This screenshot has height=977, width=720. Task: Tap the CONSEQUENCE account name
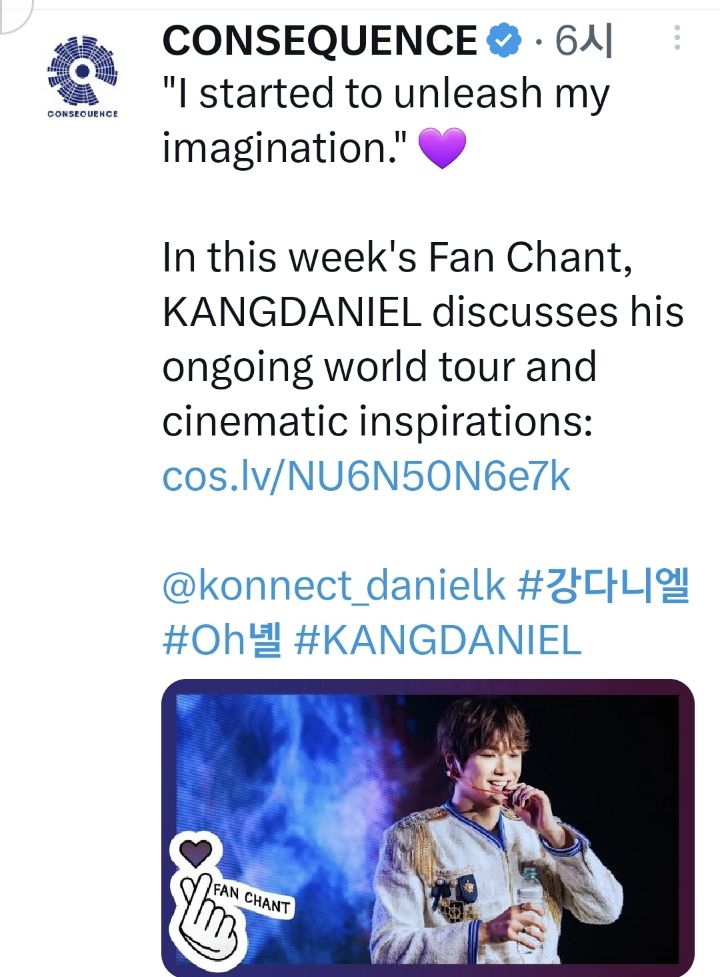click(319, 40)
